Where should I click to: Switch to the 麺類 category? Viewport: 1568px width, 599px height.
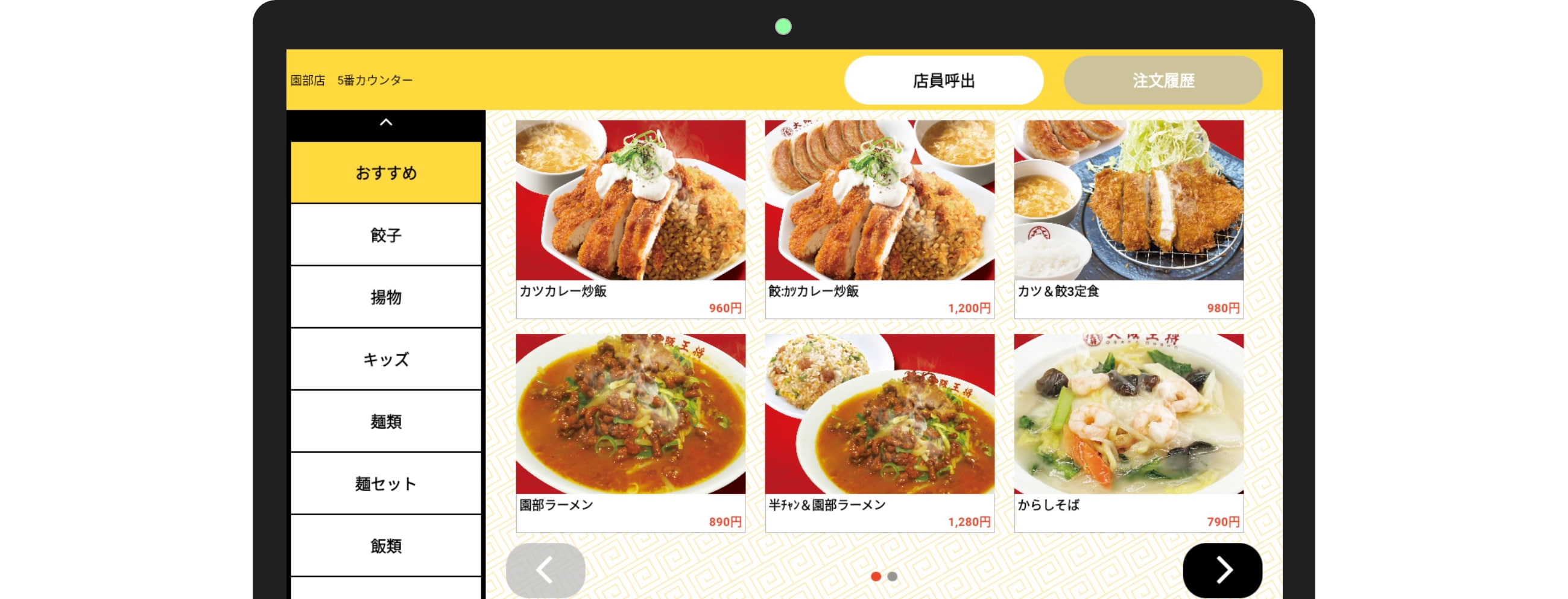(385, 421)
